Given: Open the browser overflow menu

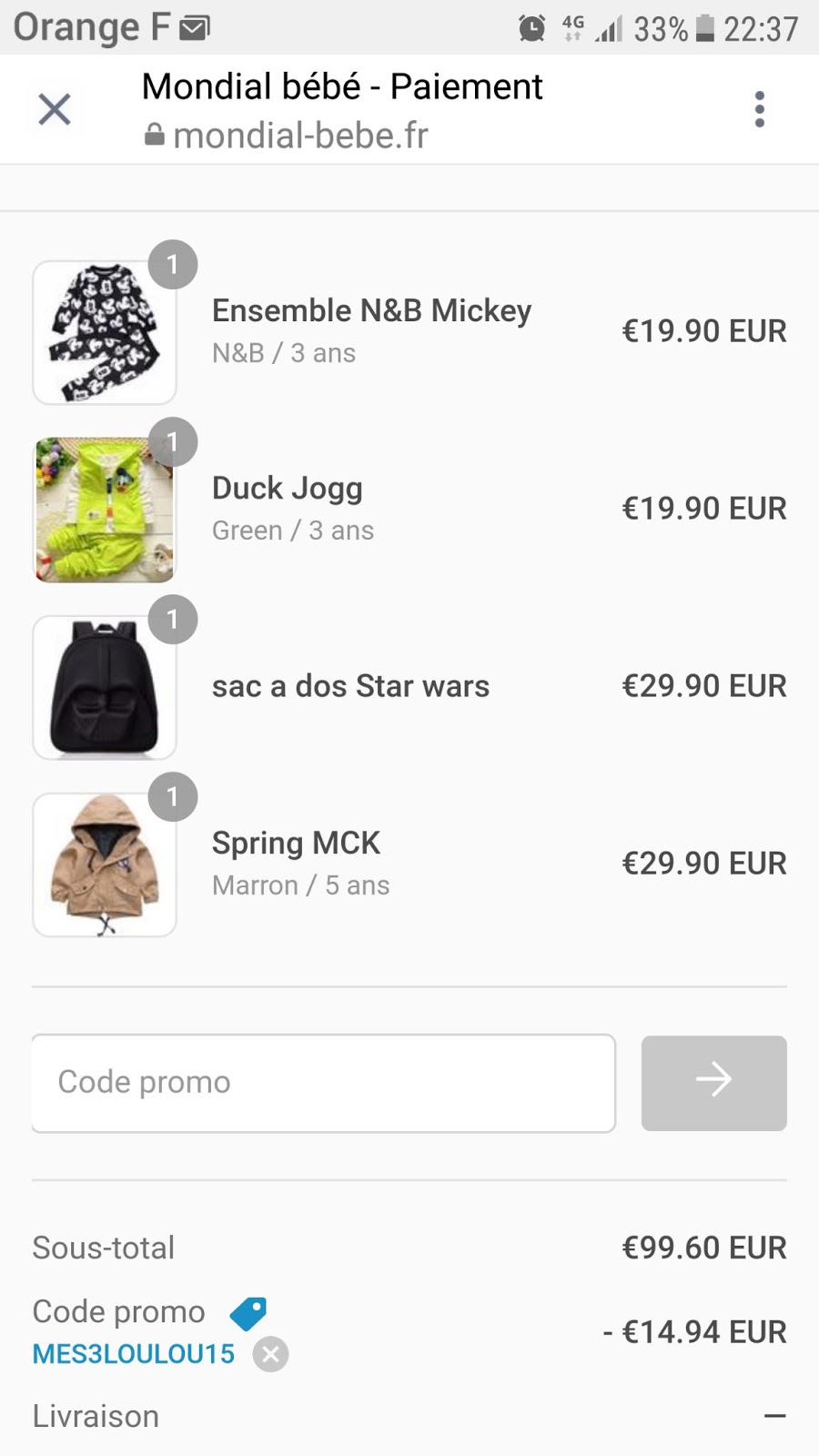Looking at the screenshot, I should coord(760,109).
